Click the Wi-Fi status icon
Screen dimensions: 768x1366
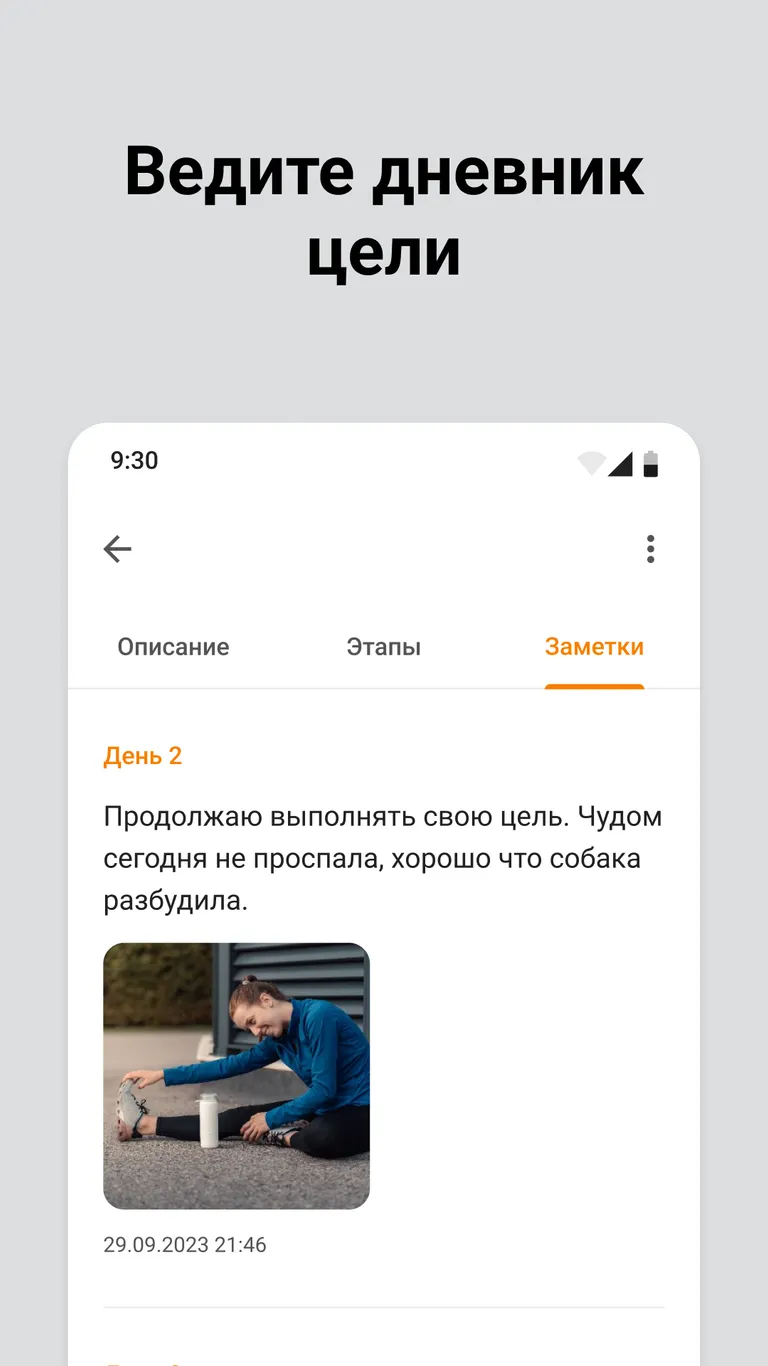(x=592, y=461)
